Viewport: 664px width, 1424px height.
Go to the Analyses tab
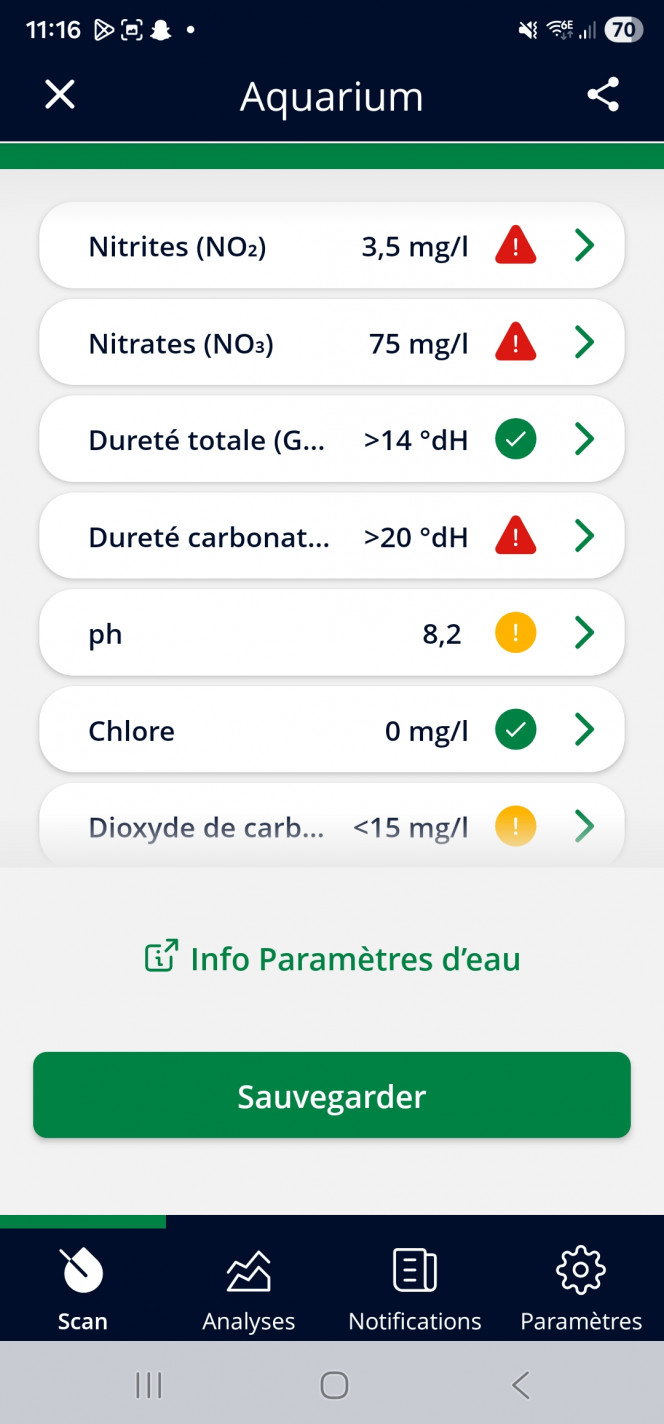pyautogui.click(x=248, y=1289)
